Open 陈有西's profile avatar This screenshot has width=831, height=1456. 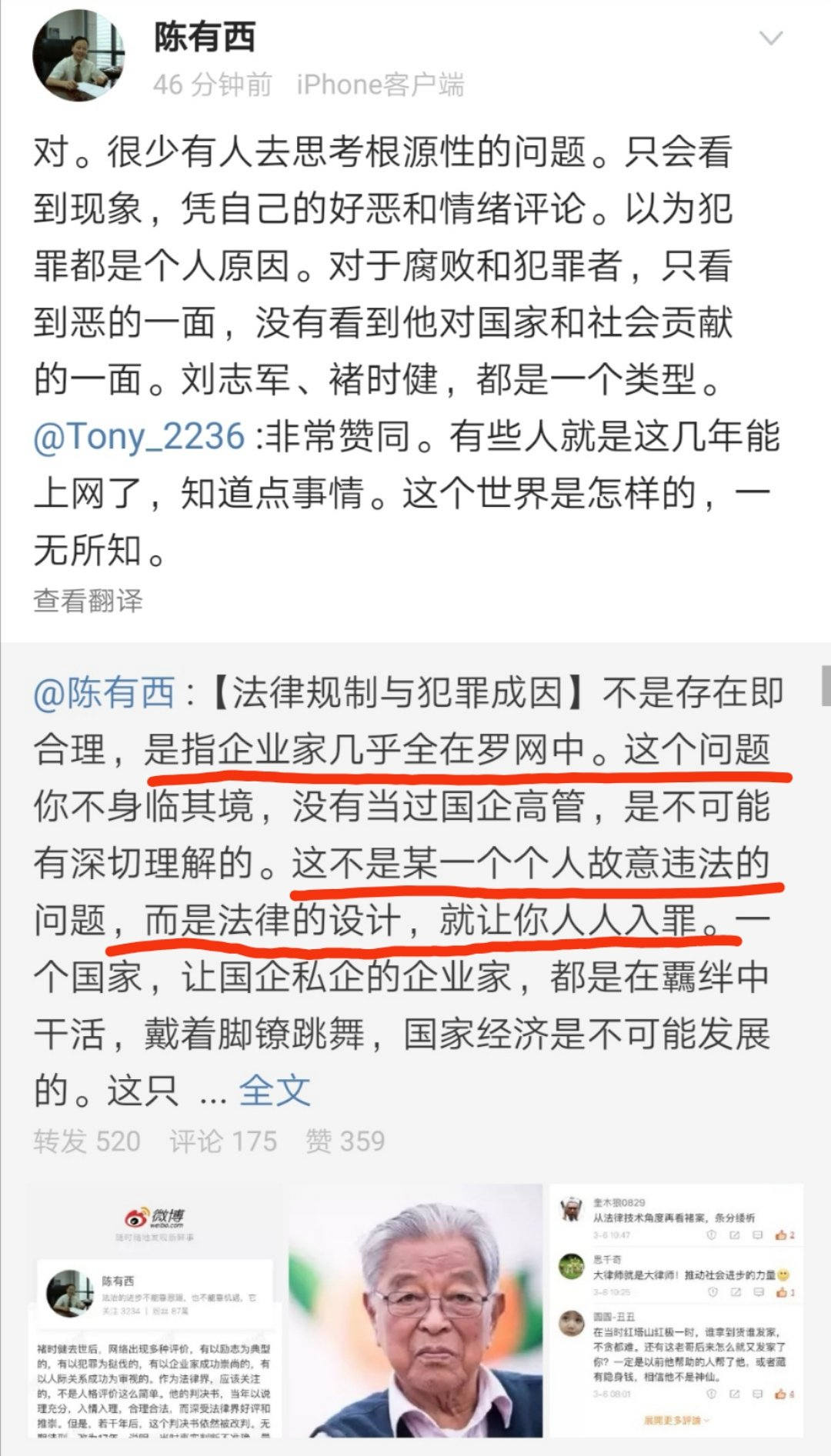click(x=78, y=56)
